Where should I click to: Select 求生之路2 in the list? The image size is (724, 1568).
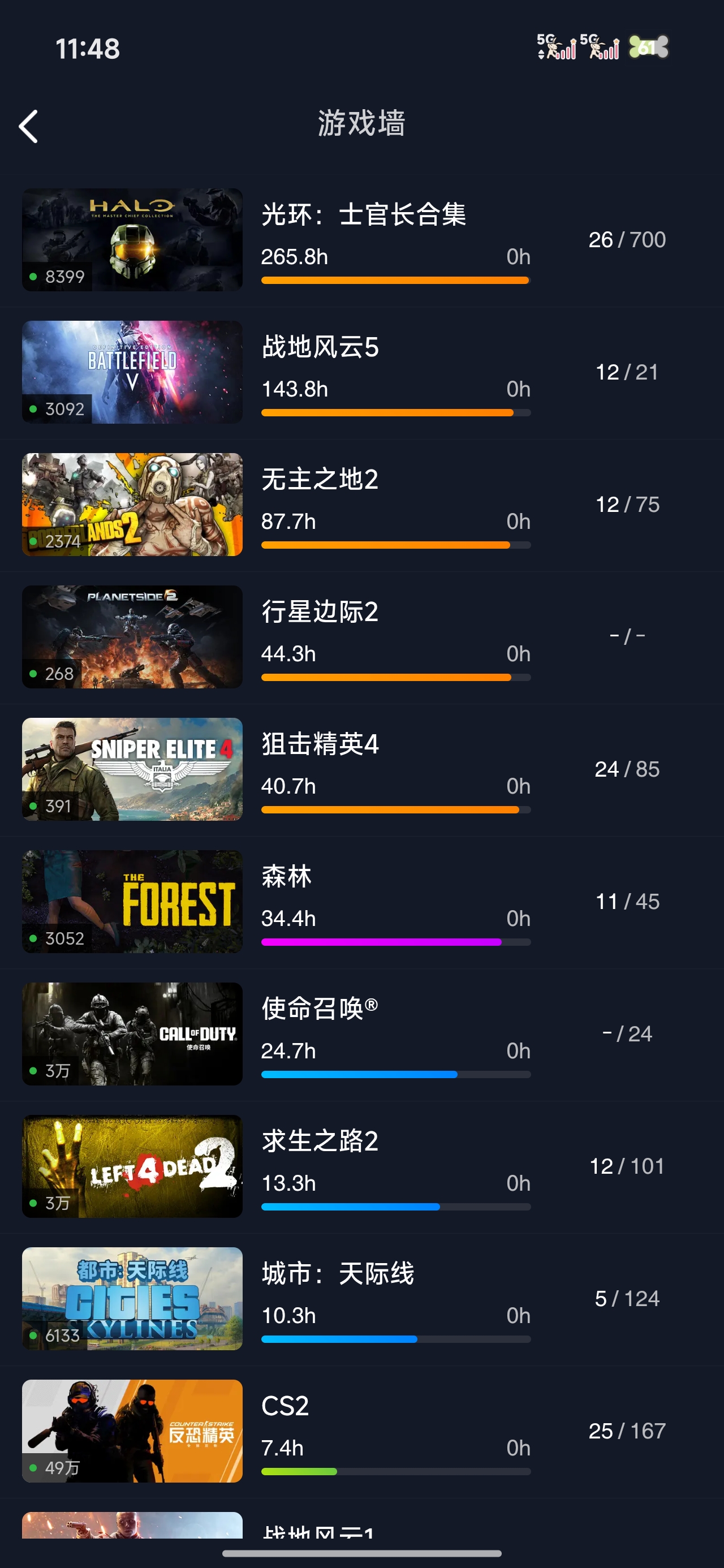(361, 1166)
